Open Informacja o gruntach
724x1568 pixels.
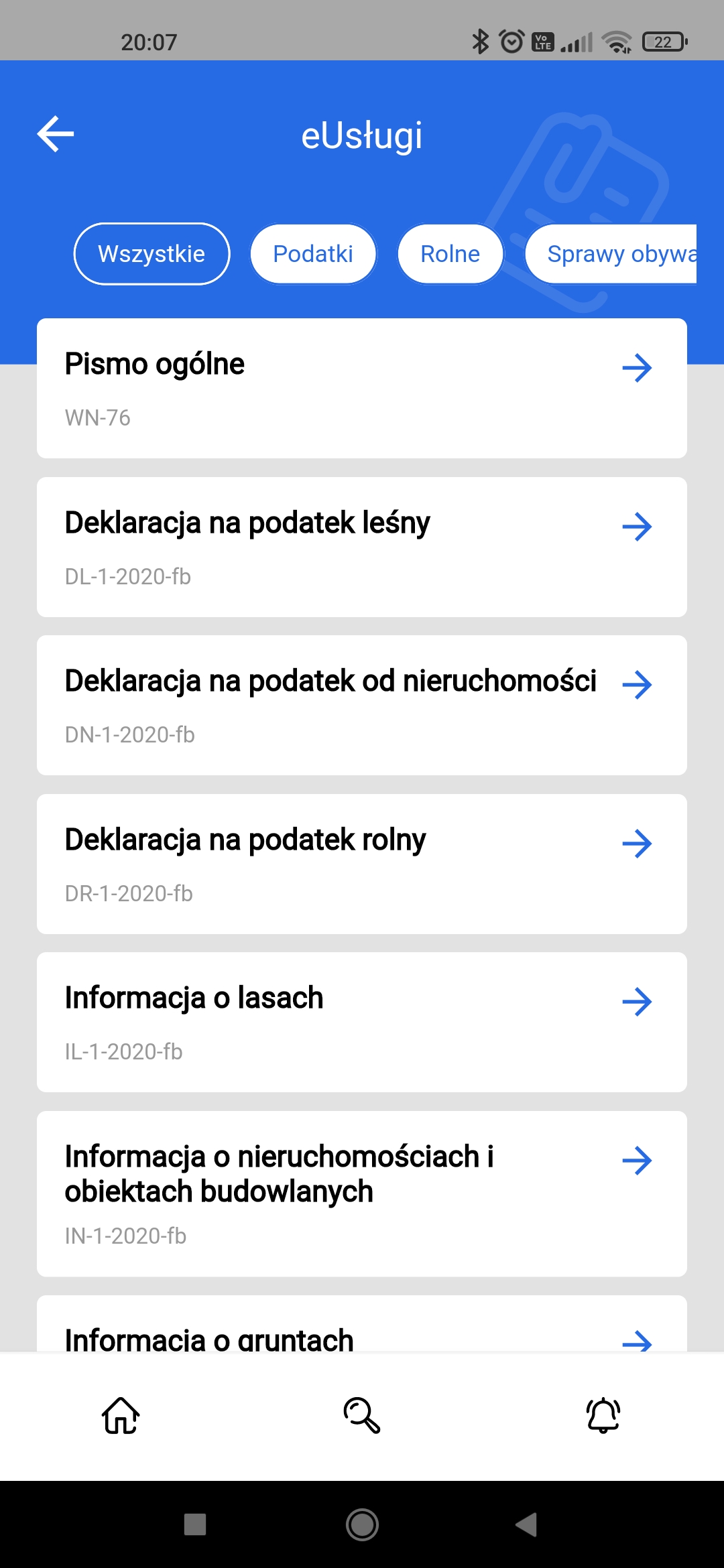click(362, 1324)
